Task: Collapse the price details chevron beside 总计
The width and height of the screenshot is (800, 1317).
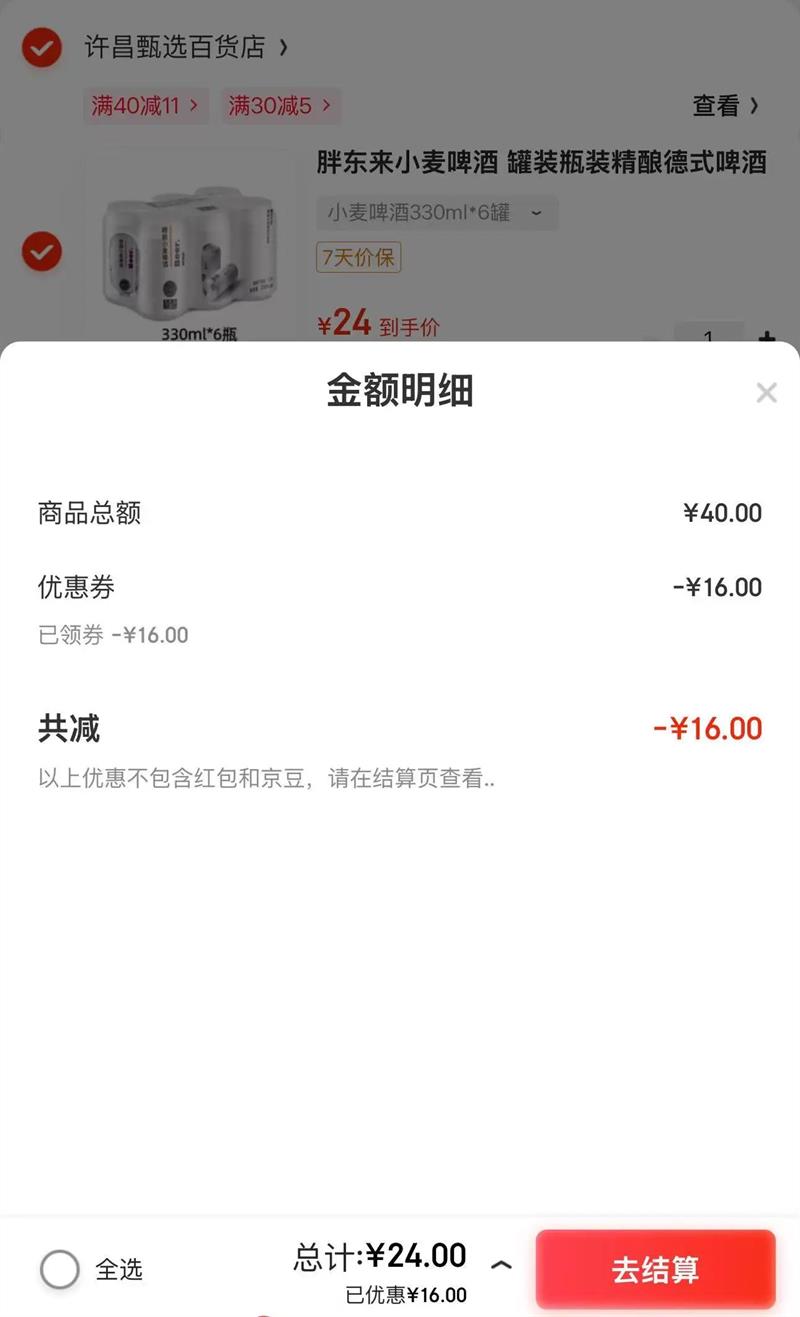Action: pos(501,1265)
